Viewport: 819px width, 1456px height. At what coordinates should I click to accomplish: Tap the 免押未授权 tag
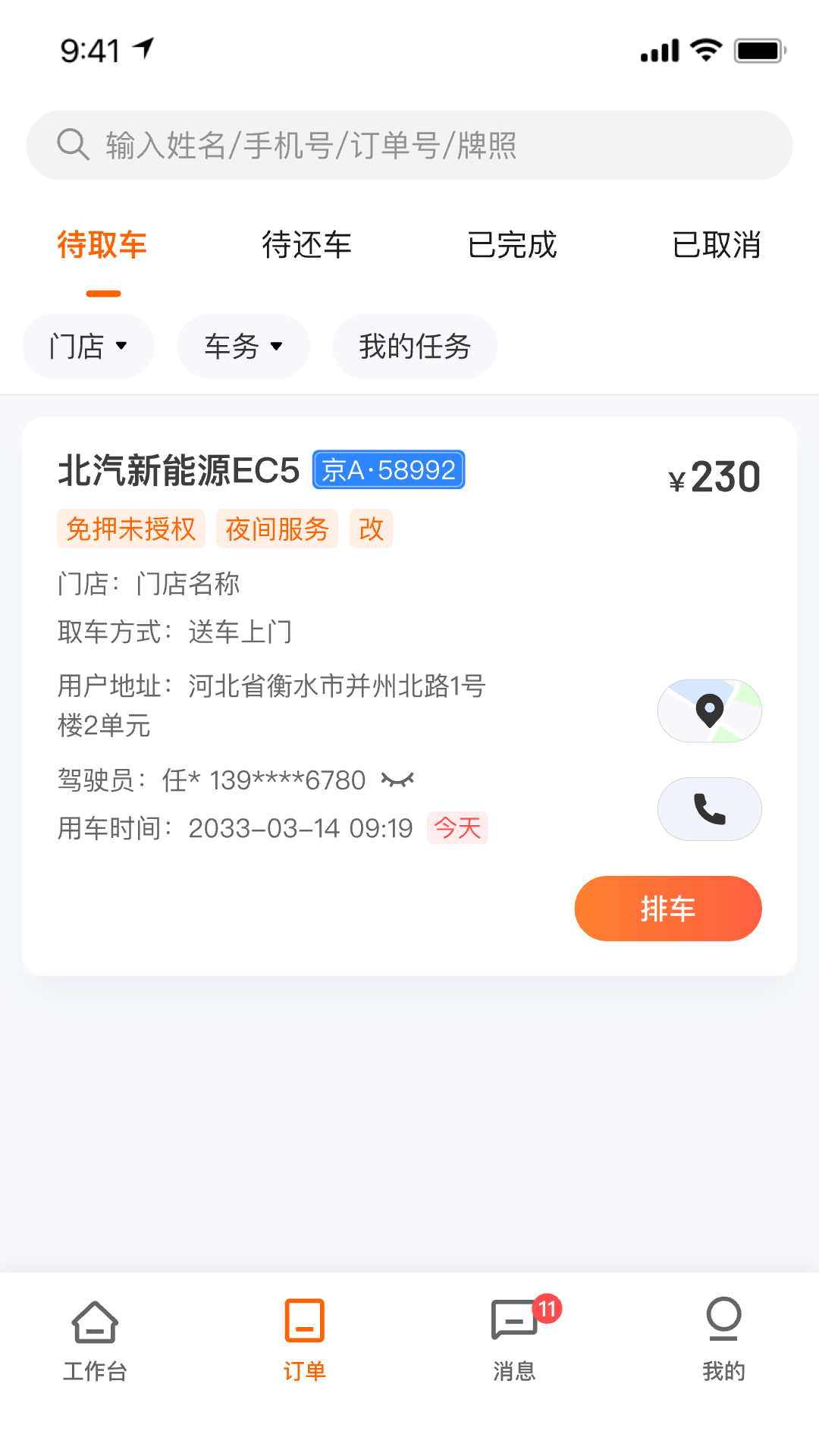click(x=130, y=529)
